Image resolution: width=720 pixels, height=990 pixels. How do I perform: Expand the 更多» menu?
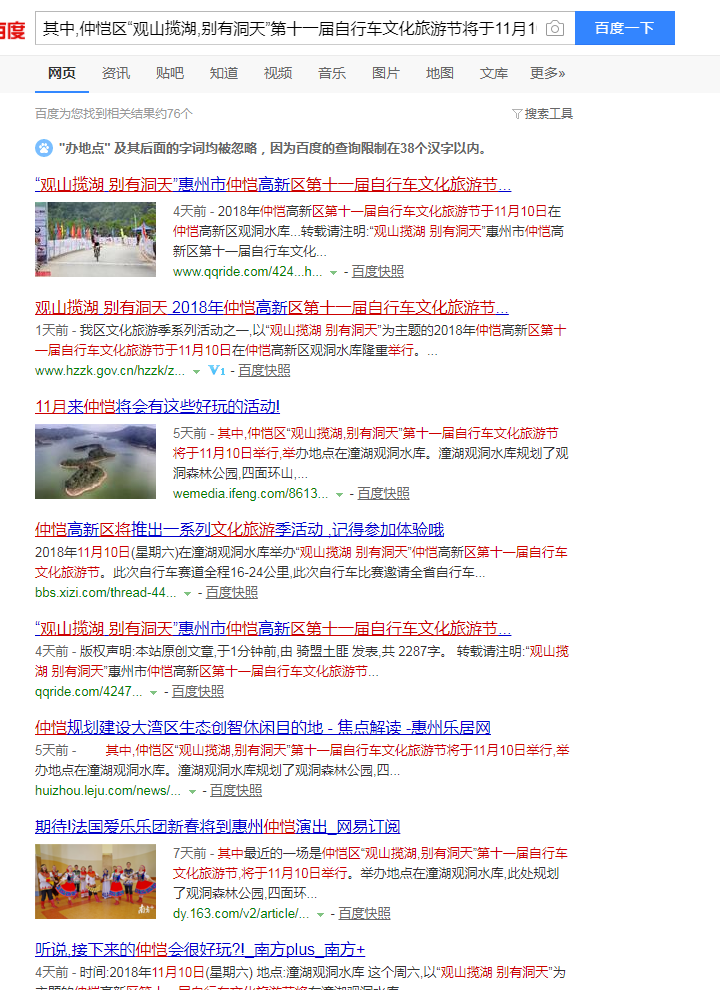click(x=547, y=73)
